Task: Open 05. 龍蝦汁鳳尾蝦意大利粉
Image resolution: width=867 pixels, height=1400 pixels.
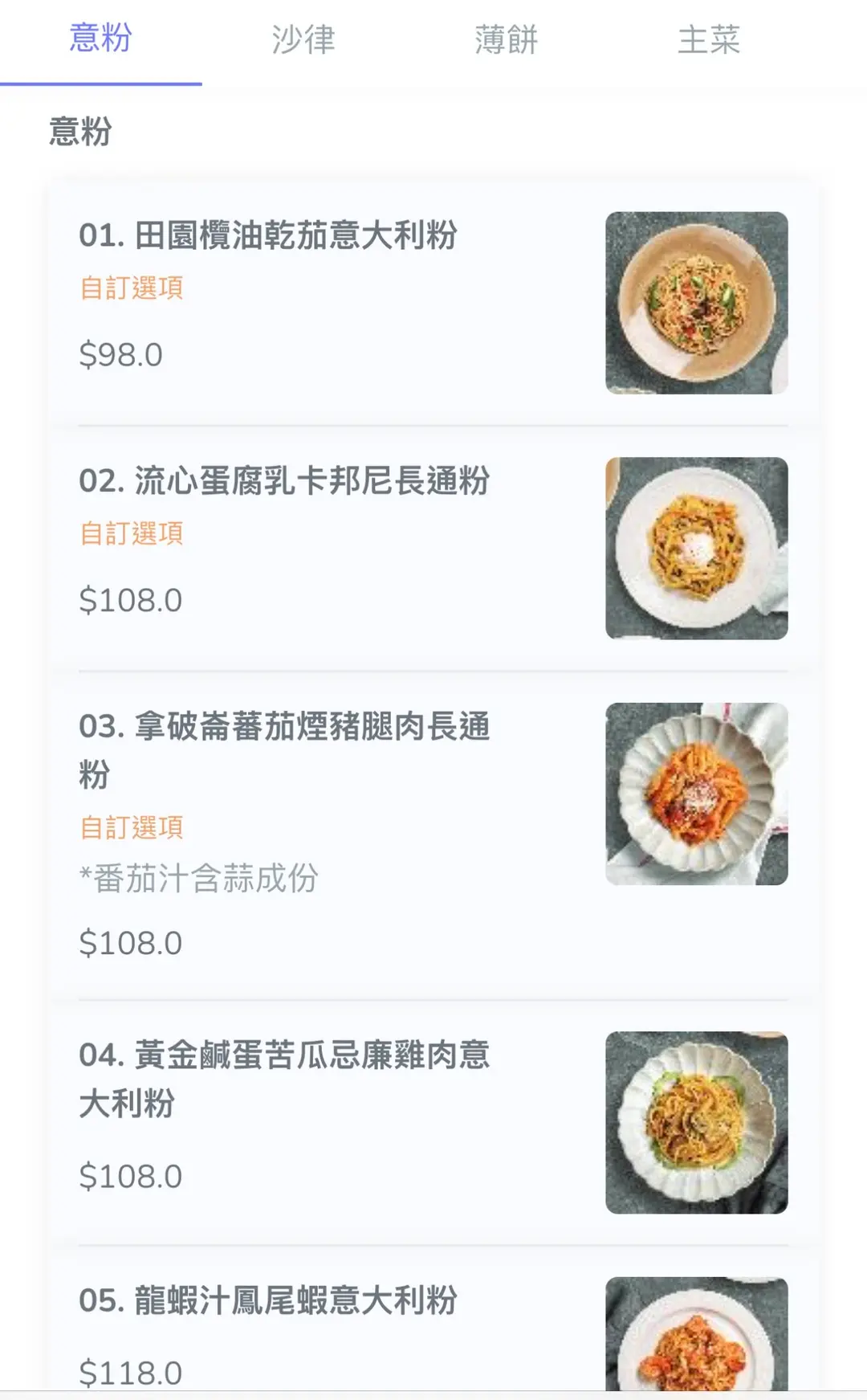Action: [268, 1301]
